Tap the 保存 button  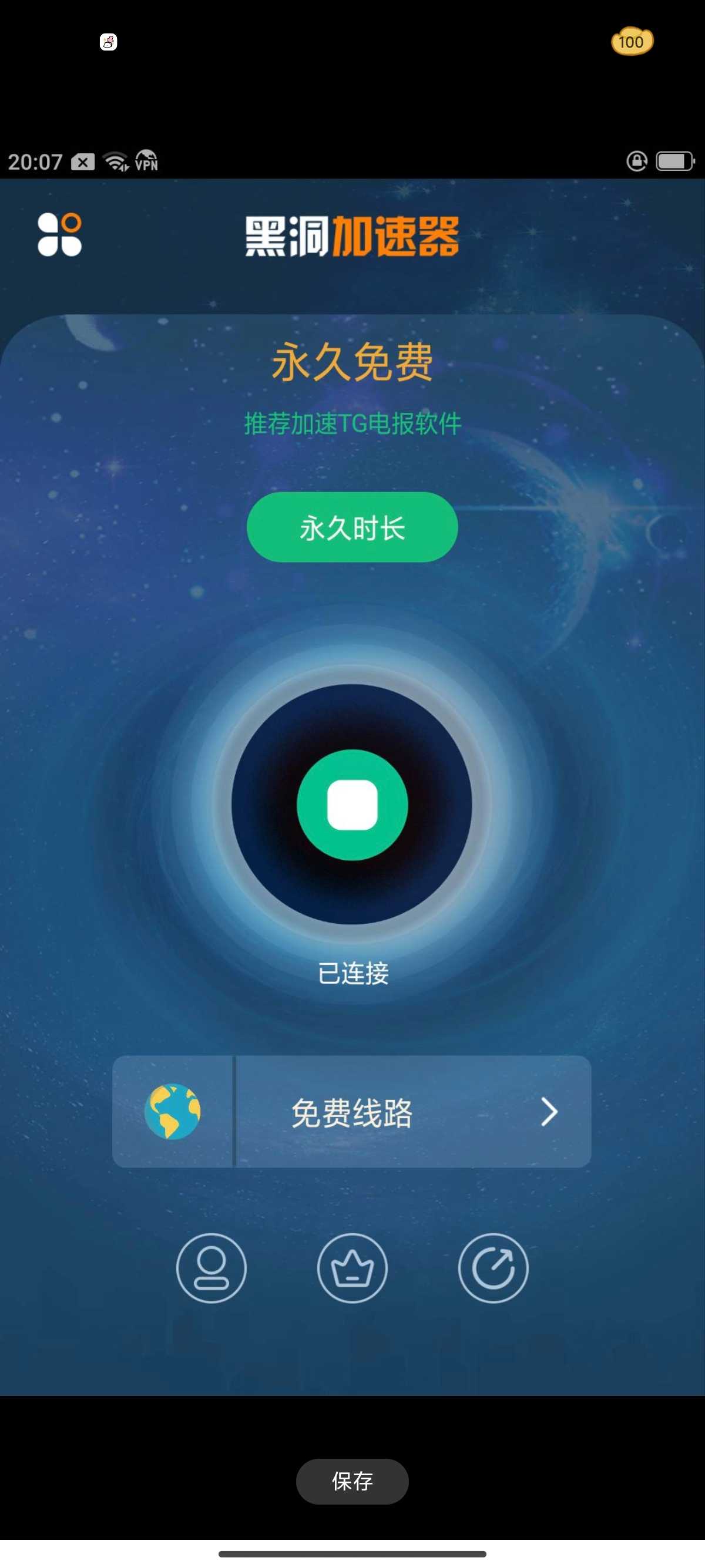352,1481
